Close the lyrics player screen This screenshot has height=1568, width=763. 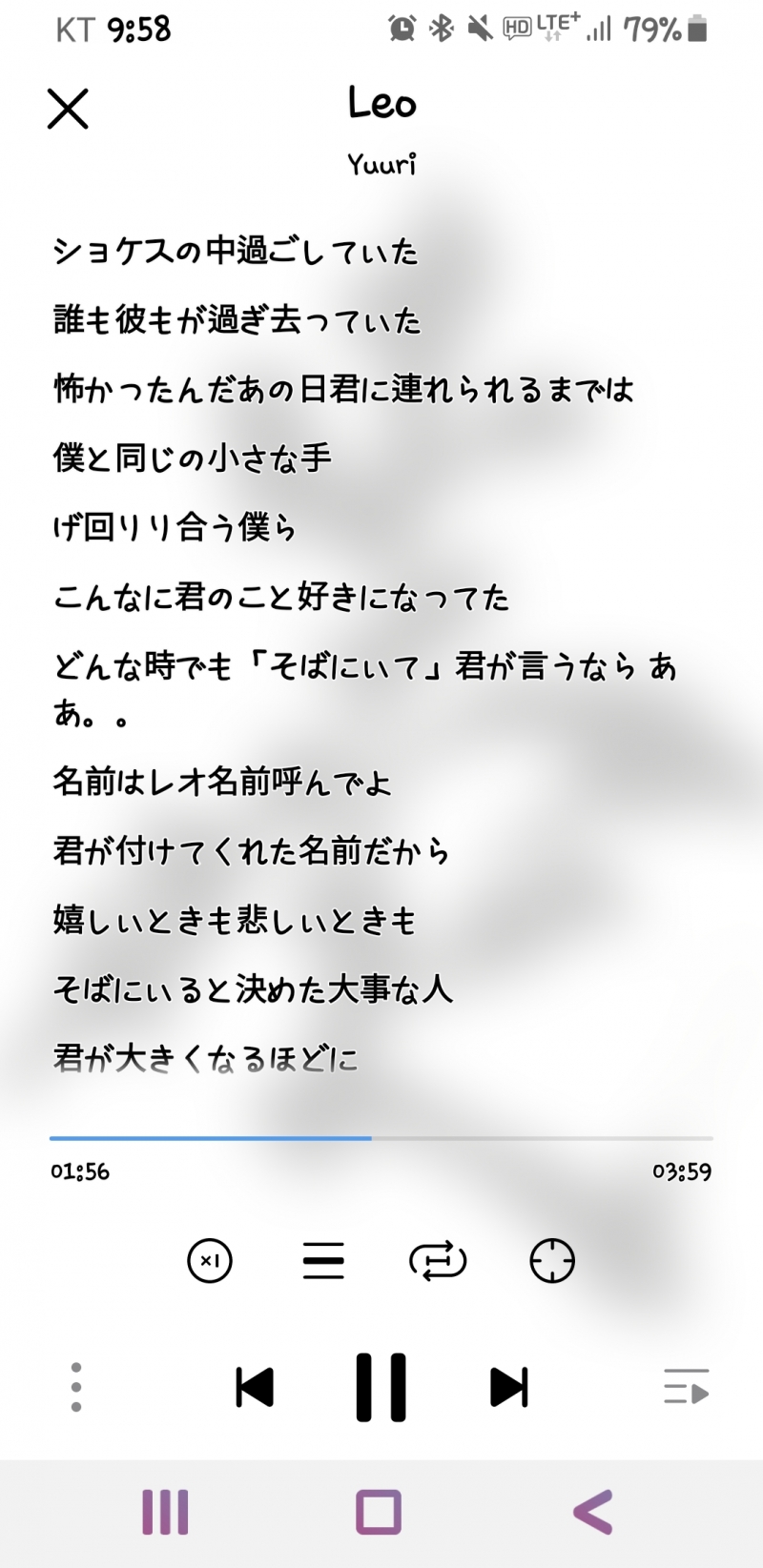click(x=68, y=109)
